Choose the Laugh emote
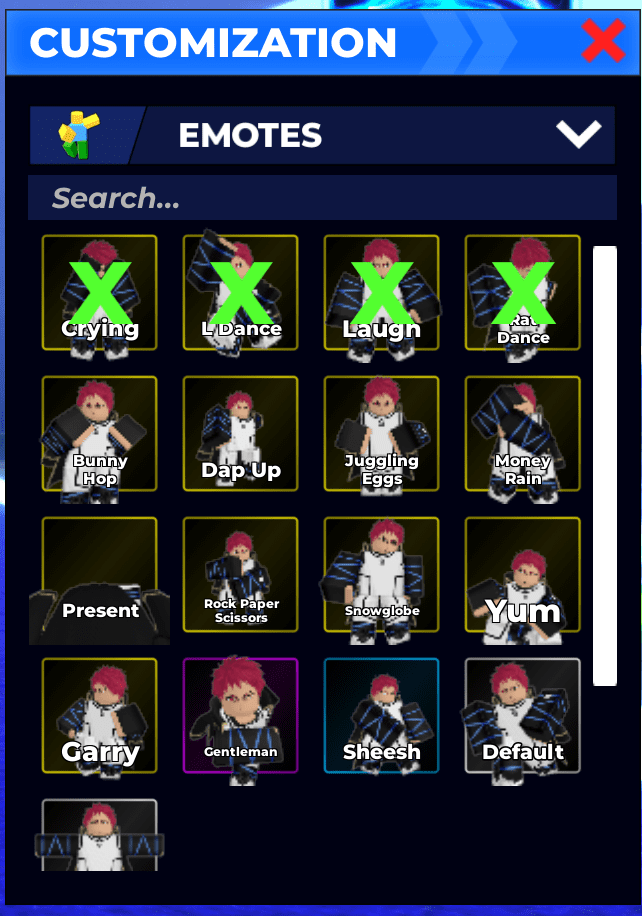The image size is (642, 916). (x=382, y=293)
